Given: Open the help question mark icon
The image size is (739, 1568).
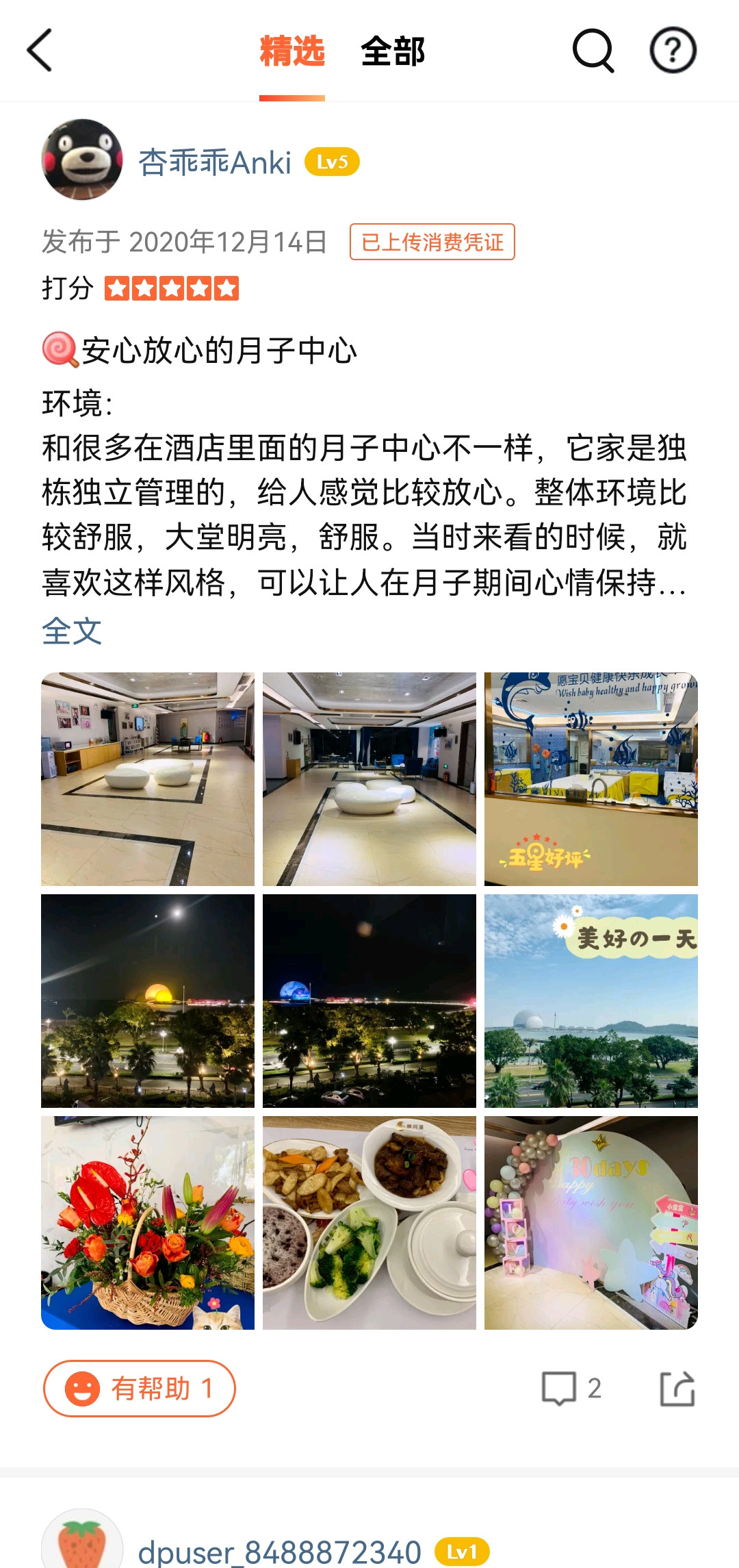Looking at the screenshot, I should coord(673,51).
